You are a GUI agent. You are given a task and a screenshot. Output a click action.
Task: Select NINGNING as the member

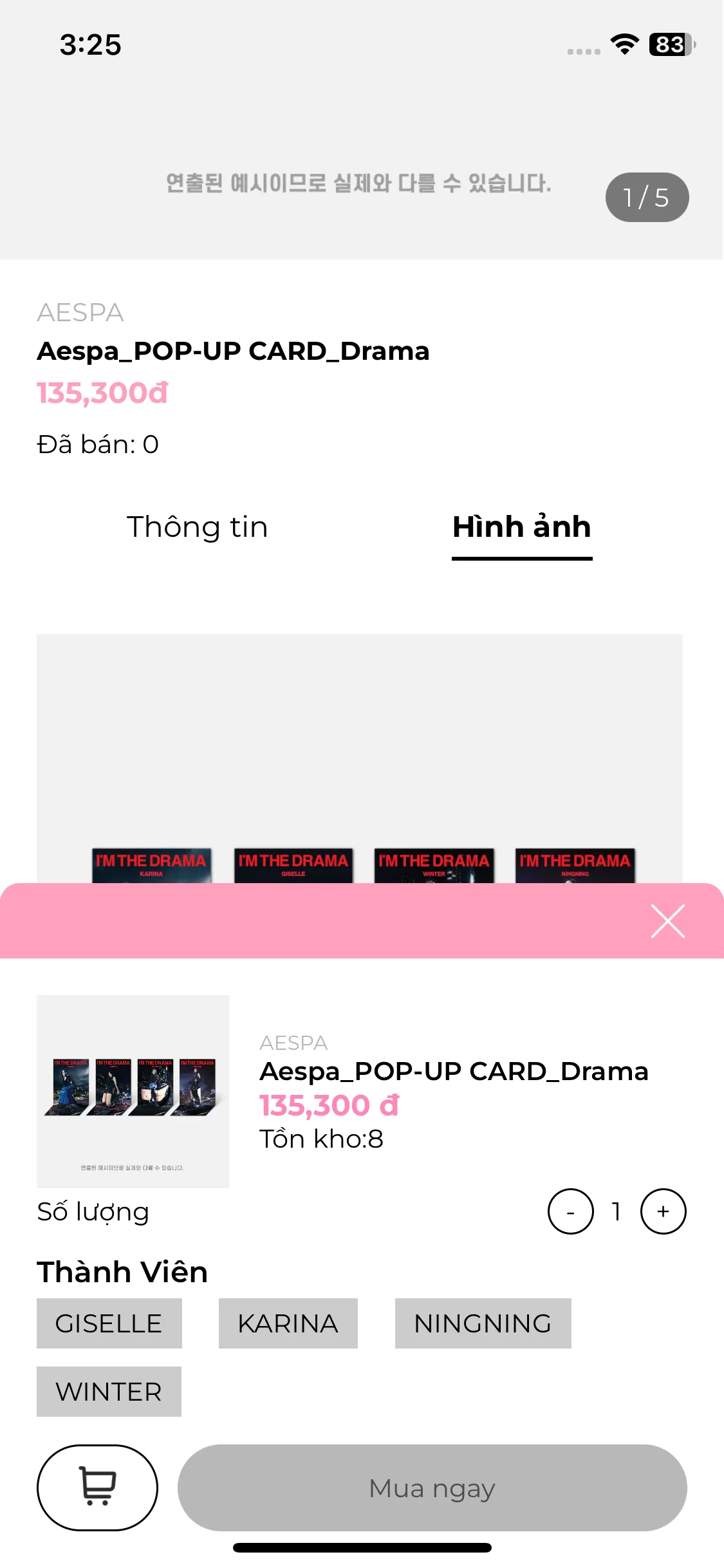tap(483, 1323)
